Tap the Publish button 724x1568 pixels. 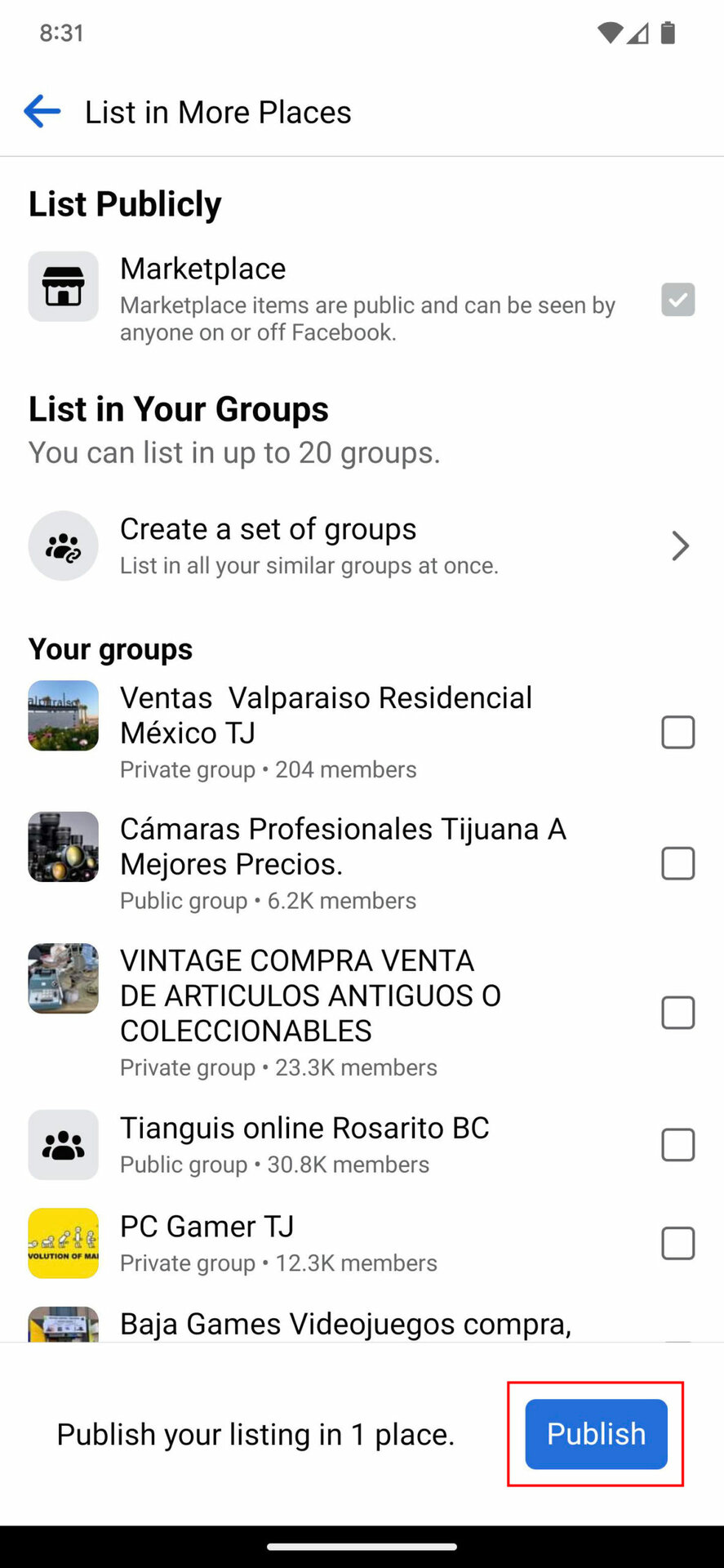coord(596,1434)
